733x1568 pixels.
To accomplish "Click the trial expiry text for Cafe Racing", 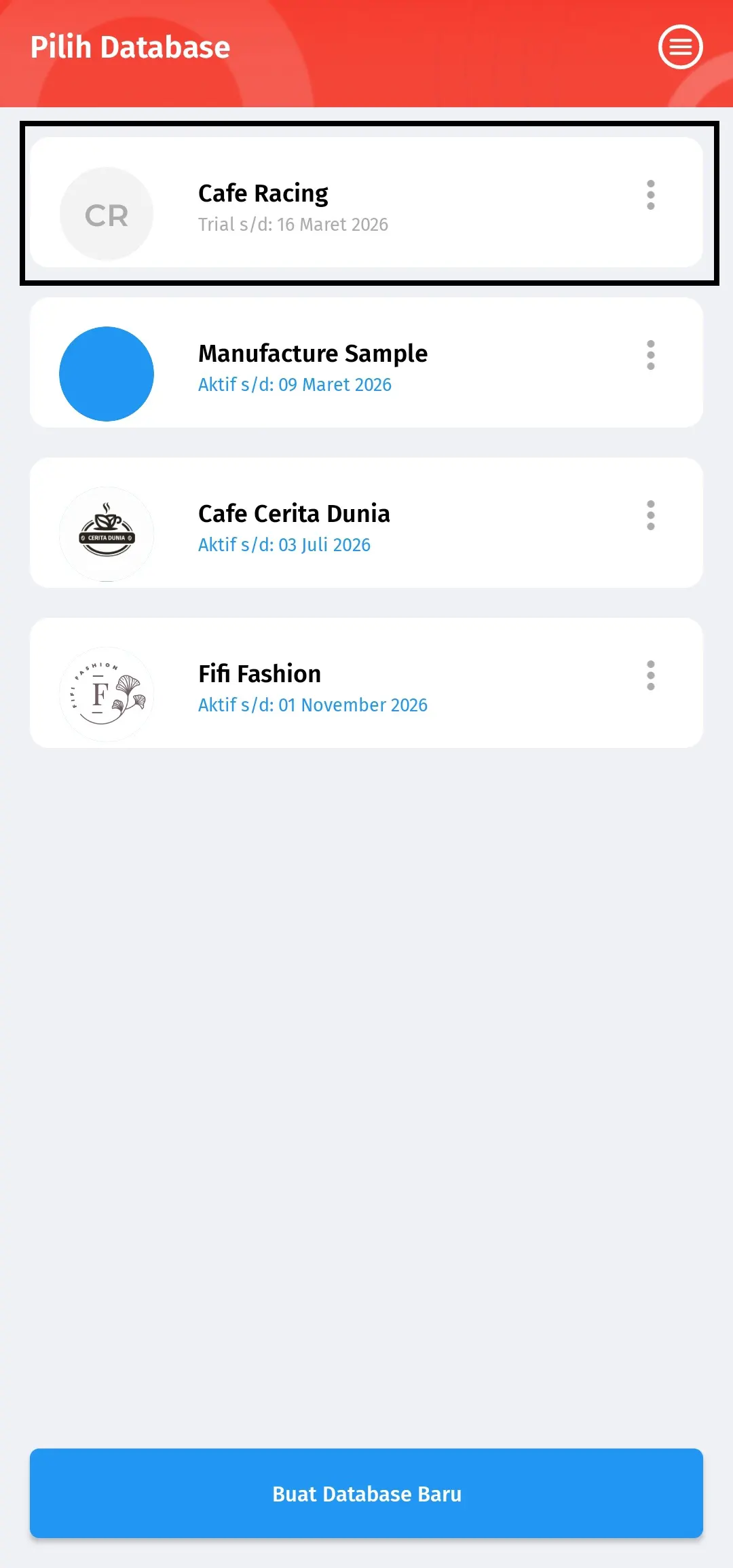I will click(x=293, y=225).
